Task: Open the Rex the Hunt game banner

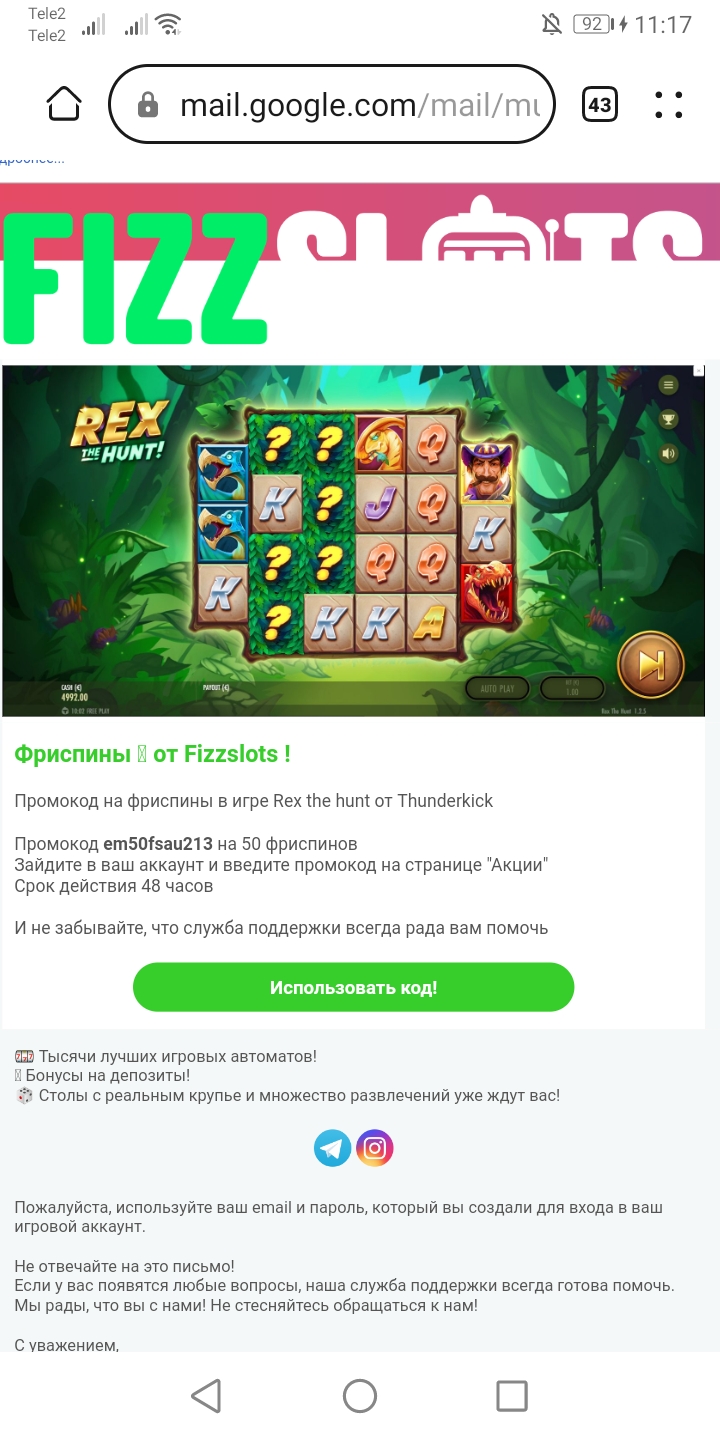Action: coord(353,540)
